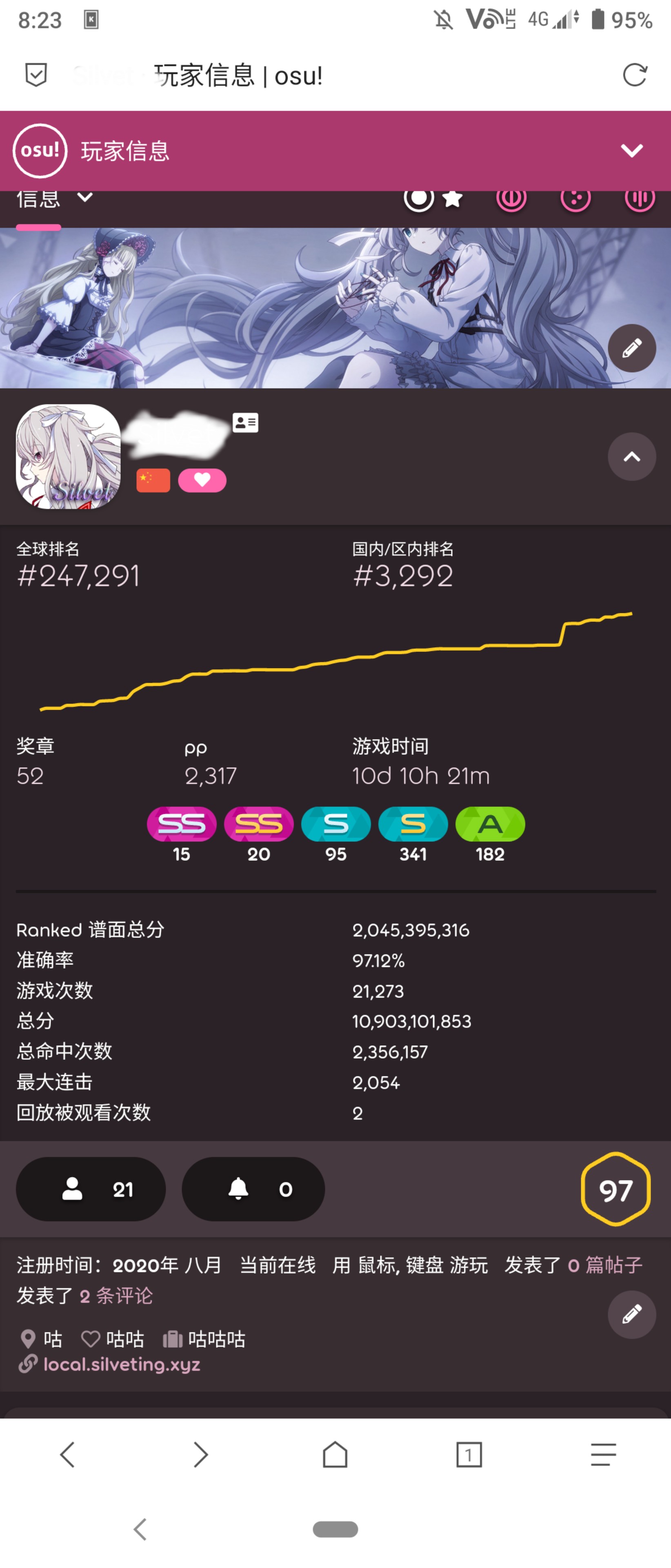The height and width of the screenshot is (1568, 671).
Task: Open the mapping subscribers bell showing 0
Action: point(253,1189)
